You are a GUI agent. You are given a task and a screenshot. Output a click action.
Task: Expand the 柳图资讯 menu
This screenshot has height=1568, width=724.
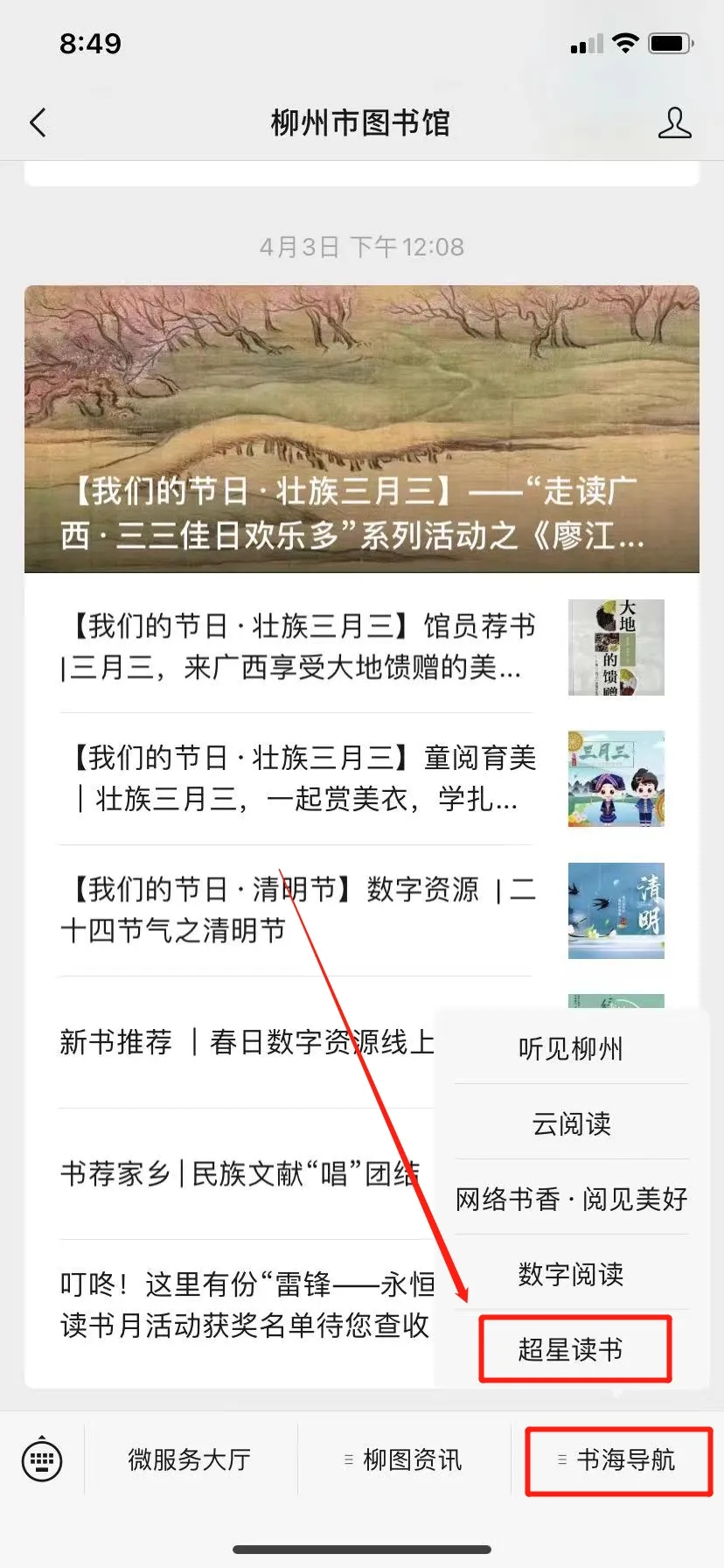tap(404, 1459)
